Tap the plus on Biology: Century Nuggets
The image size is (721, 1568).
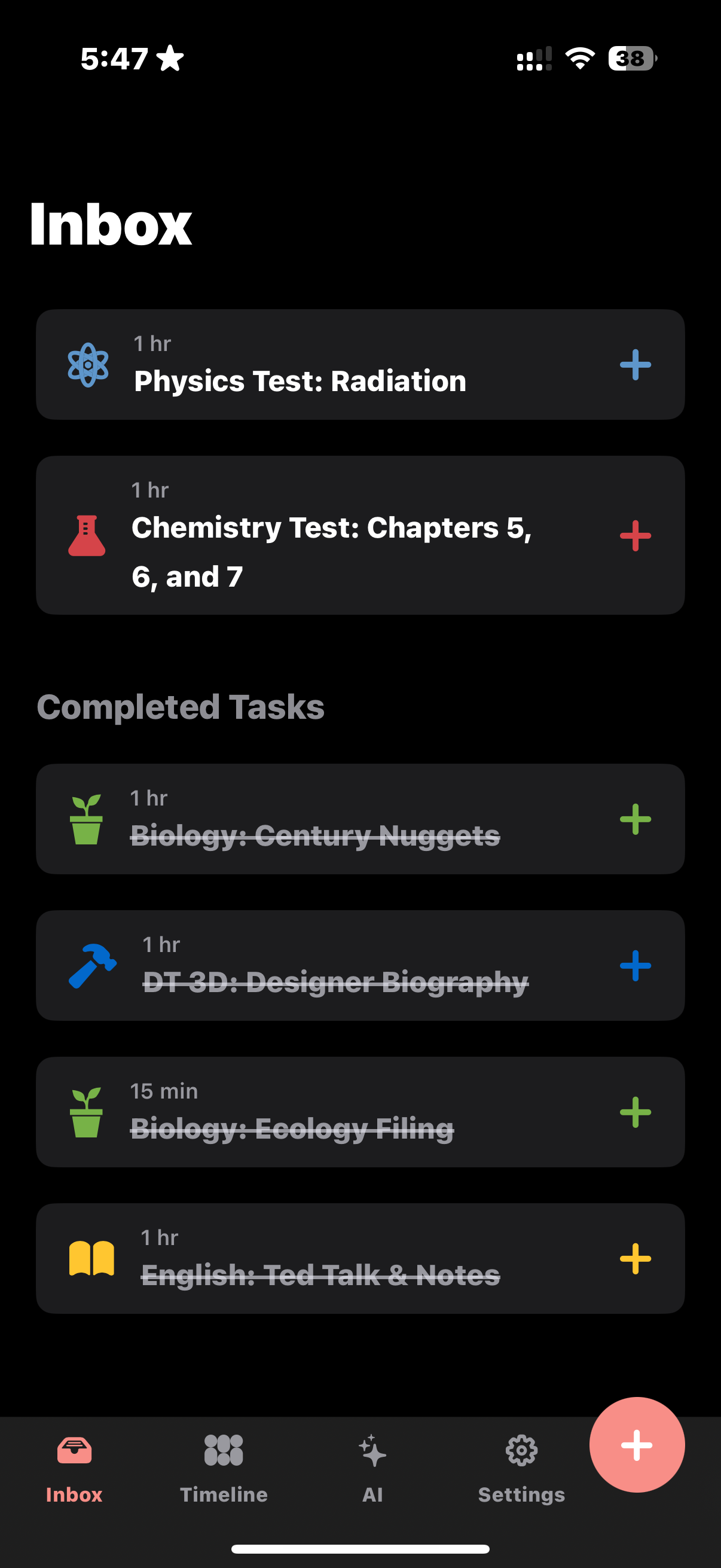point(636,819)
